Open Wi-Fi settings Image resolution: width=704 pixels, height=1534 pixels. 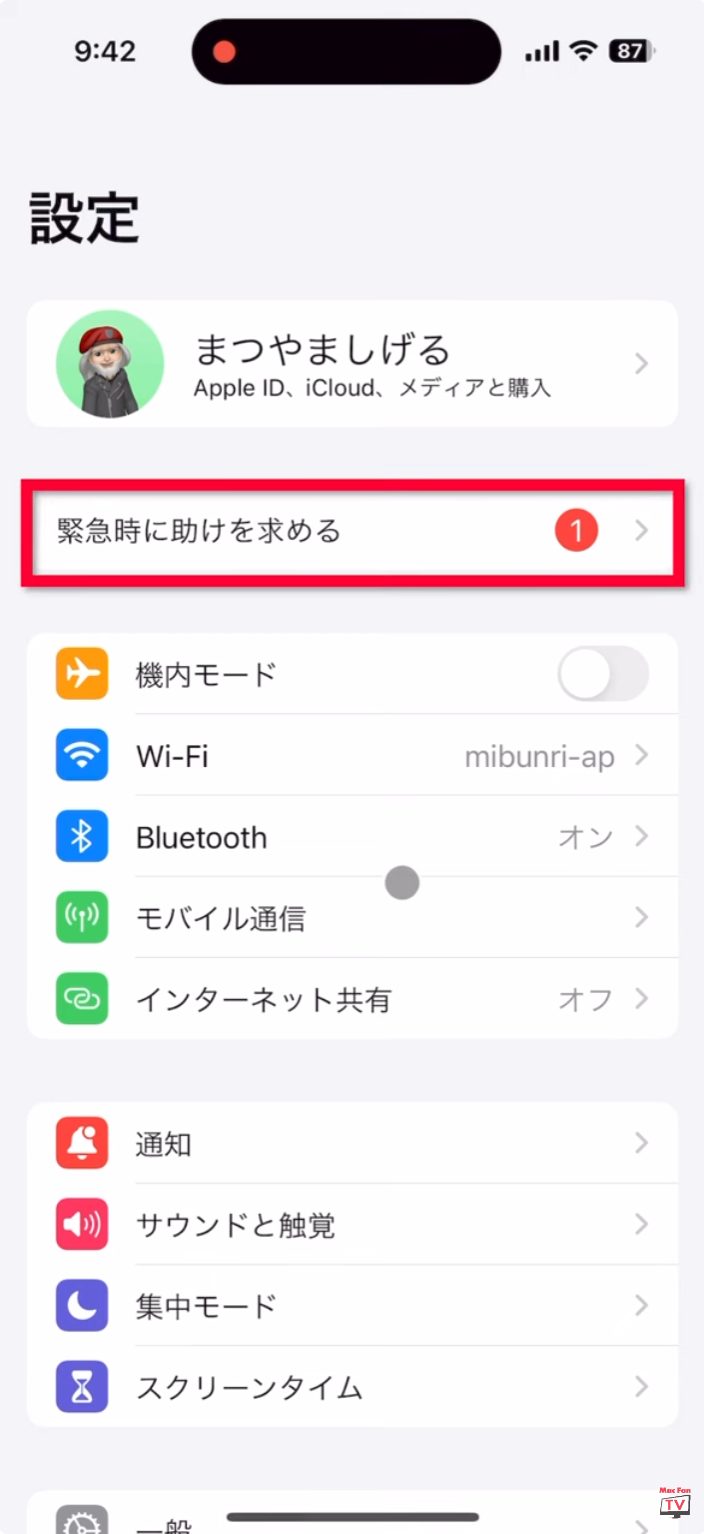tap(352, 756)
